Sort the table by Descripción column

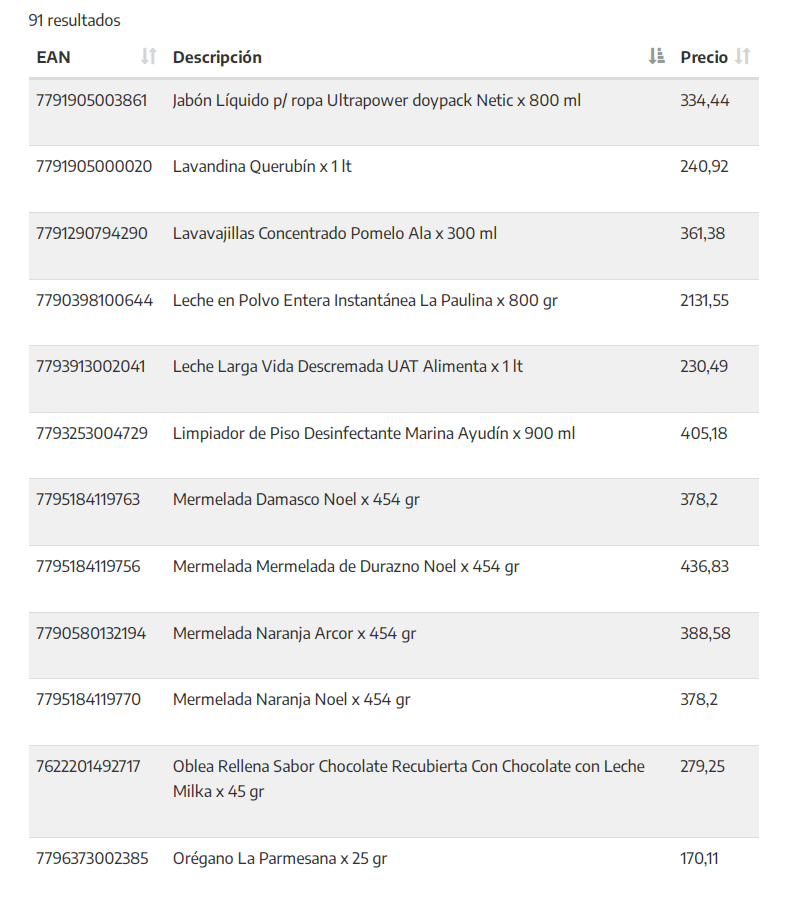point(656,57)
